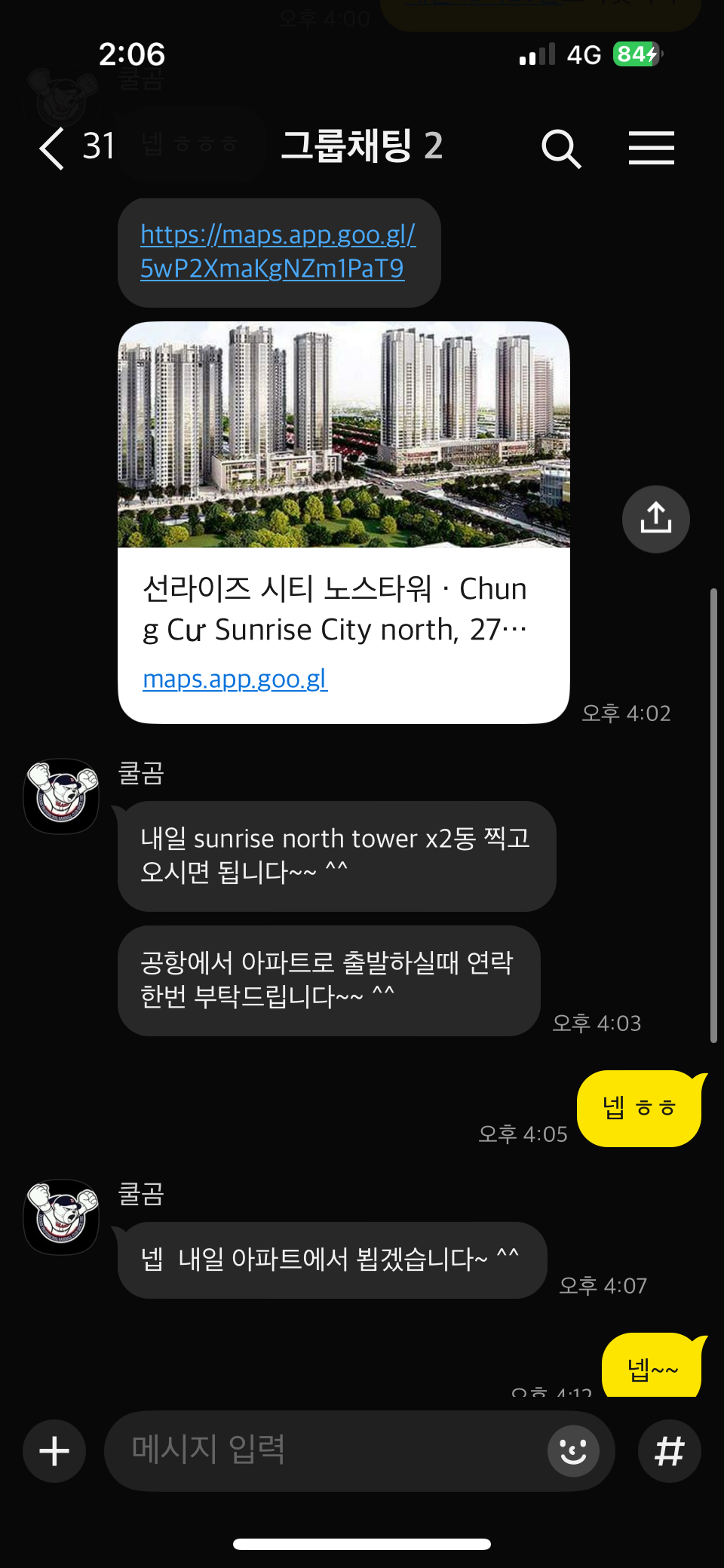Viewport: 724px width, 1568px height.
Task: Search within this group chat
Action: (561, 148)
